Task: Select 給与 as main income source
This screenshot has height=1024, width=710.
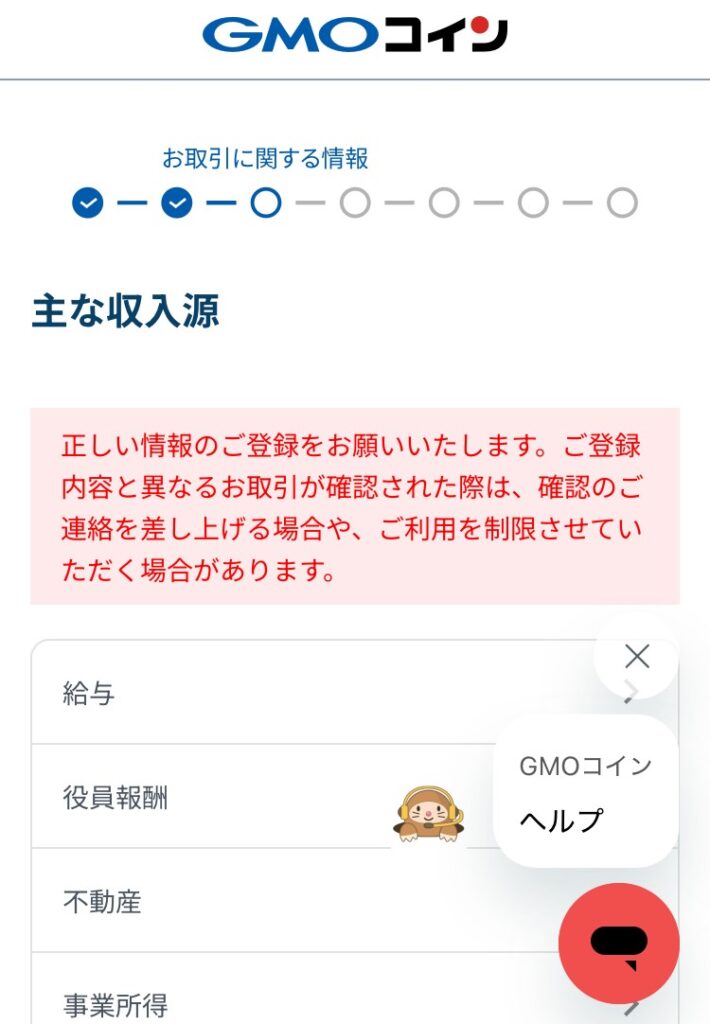Action: coord(300,693)
